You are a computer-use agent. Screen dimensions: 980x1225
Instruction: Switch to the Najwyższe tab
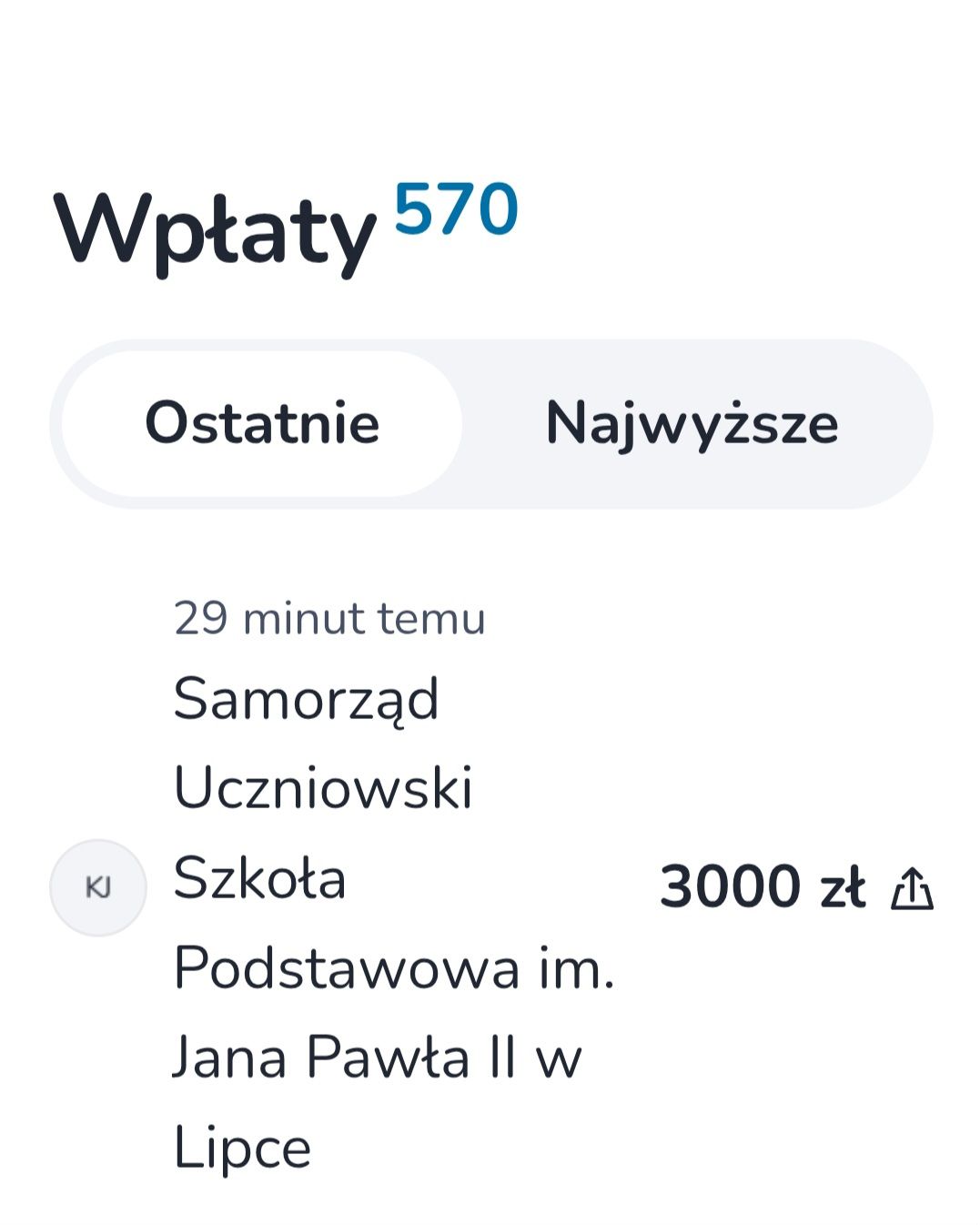[x=692, y=424]
